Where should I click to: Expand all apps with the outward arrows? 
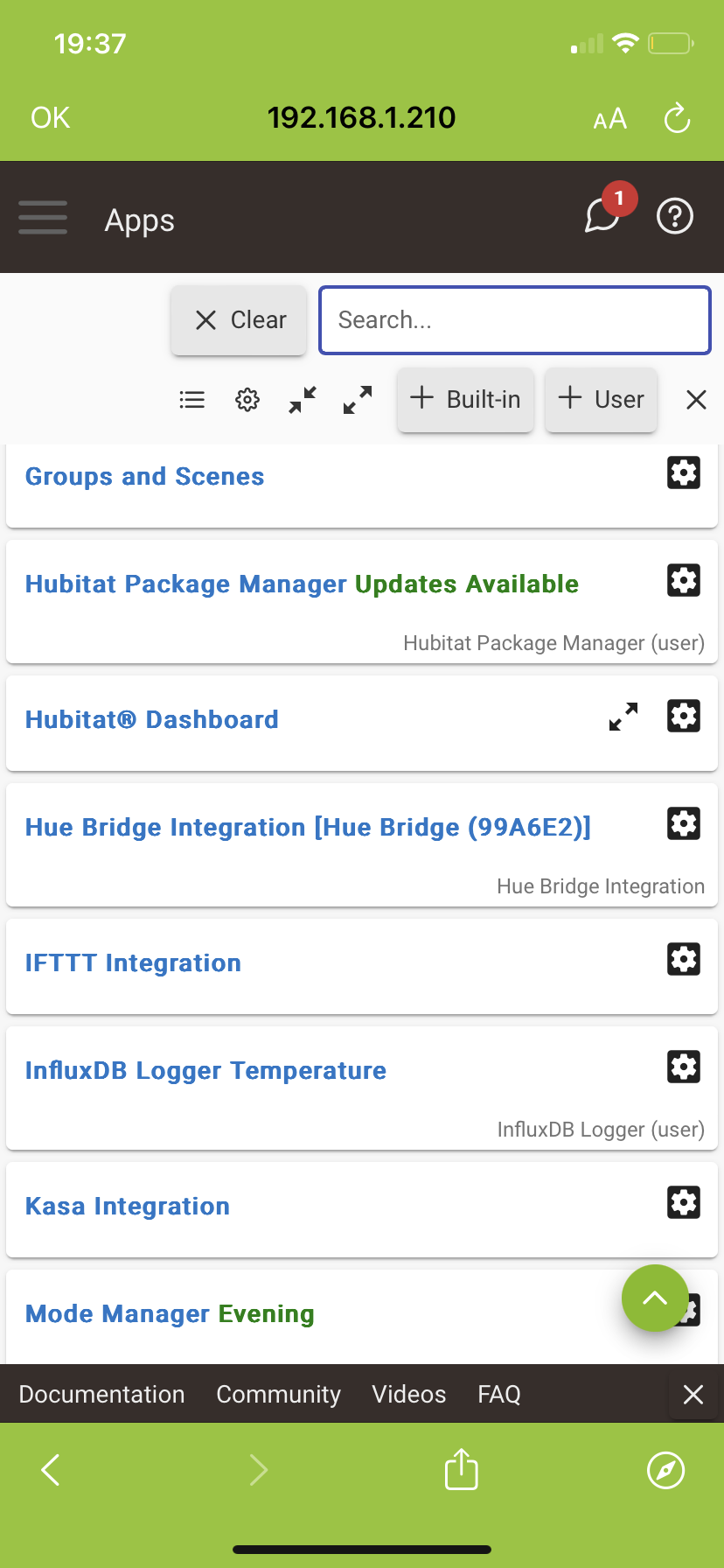pyautogui.click(x=358, y=400)
